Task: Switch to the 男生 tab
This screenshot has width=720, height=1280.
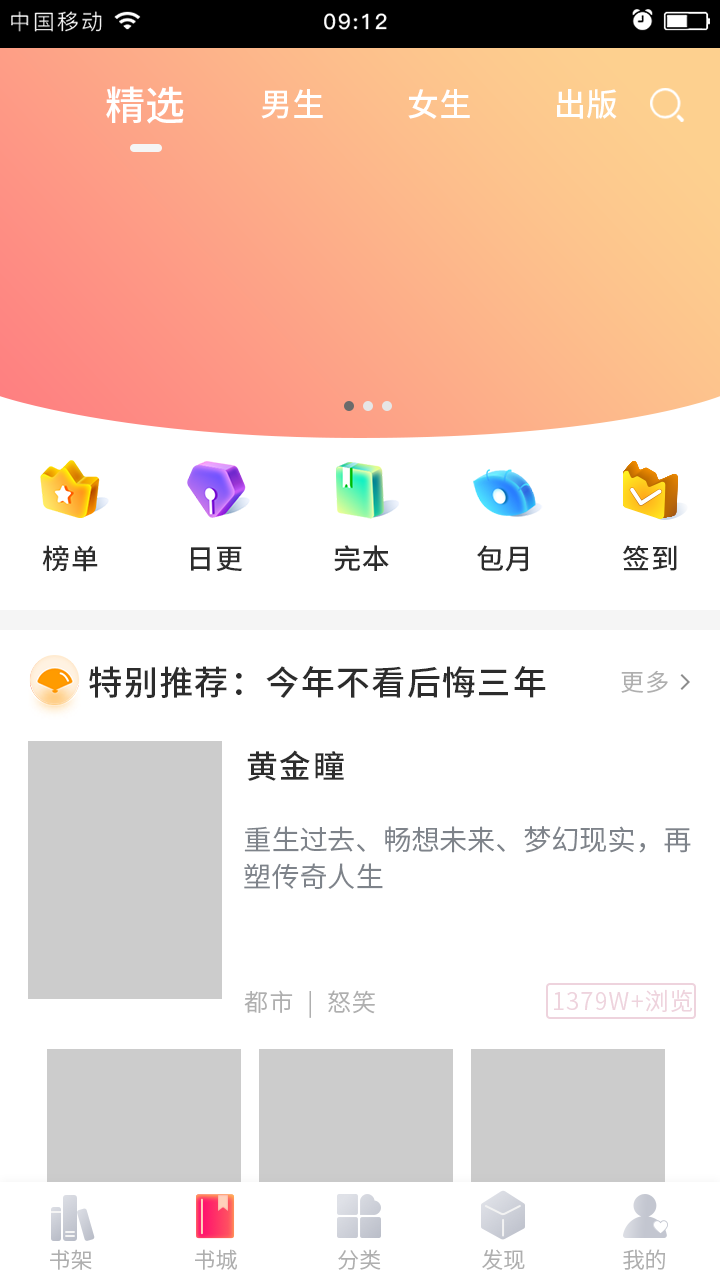Action: click(292, 105)
